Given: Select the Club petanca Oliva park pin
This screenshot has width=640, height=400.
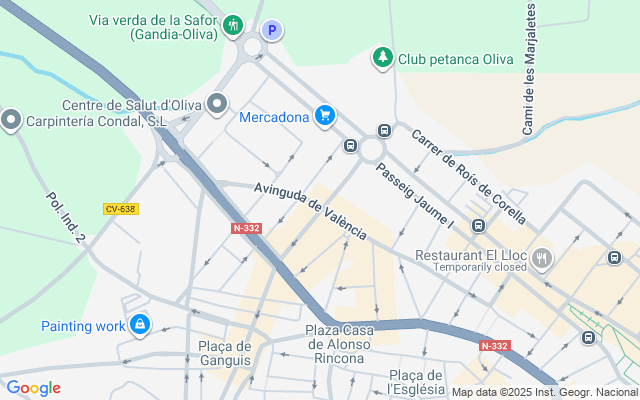Looking at the screenshot, I should [x=382, y=58].
